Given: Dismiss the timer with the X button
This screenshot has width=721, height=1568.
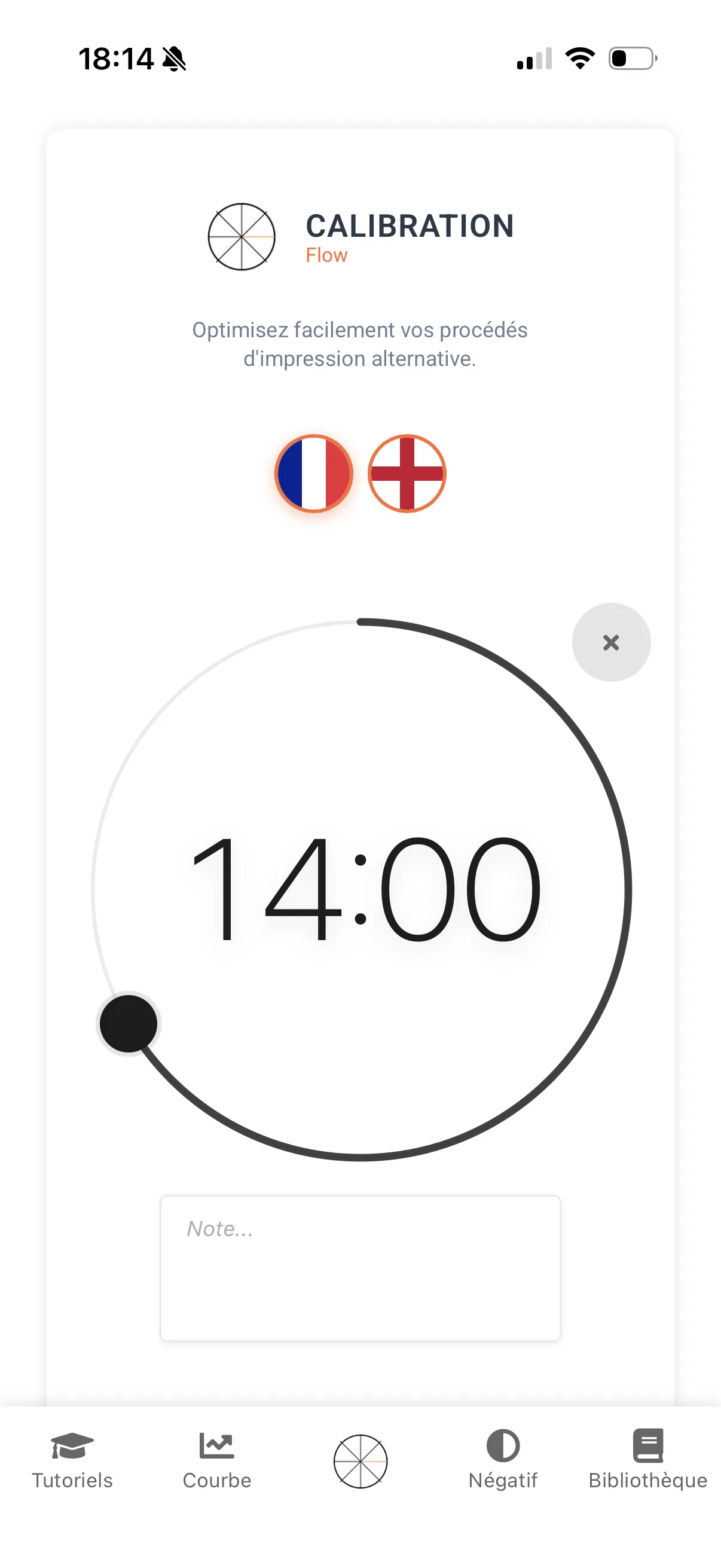Looking at the screenshot, I should tap(611, 642).
